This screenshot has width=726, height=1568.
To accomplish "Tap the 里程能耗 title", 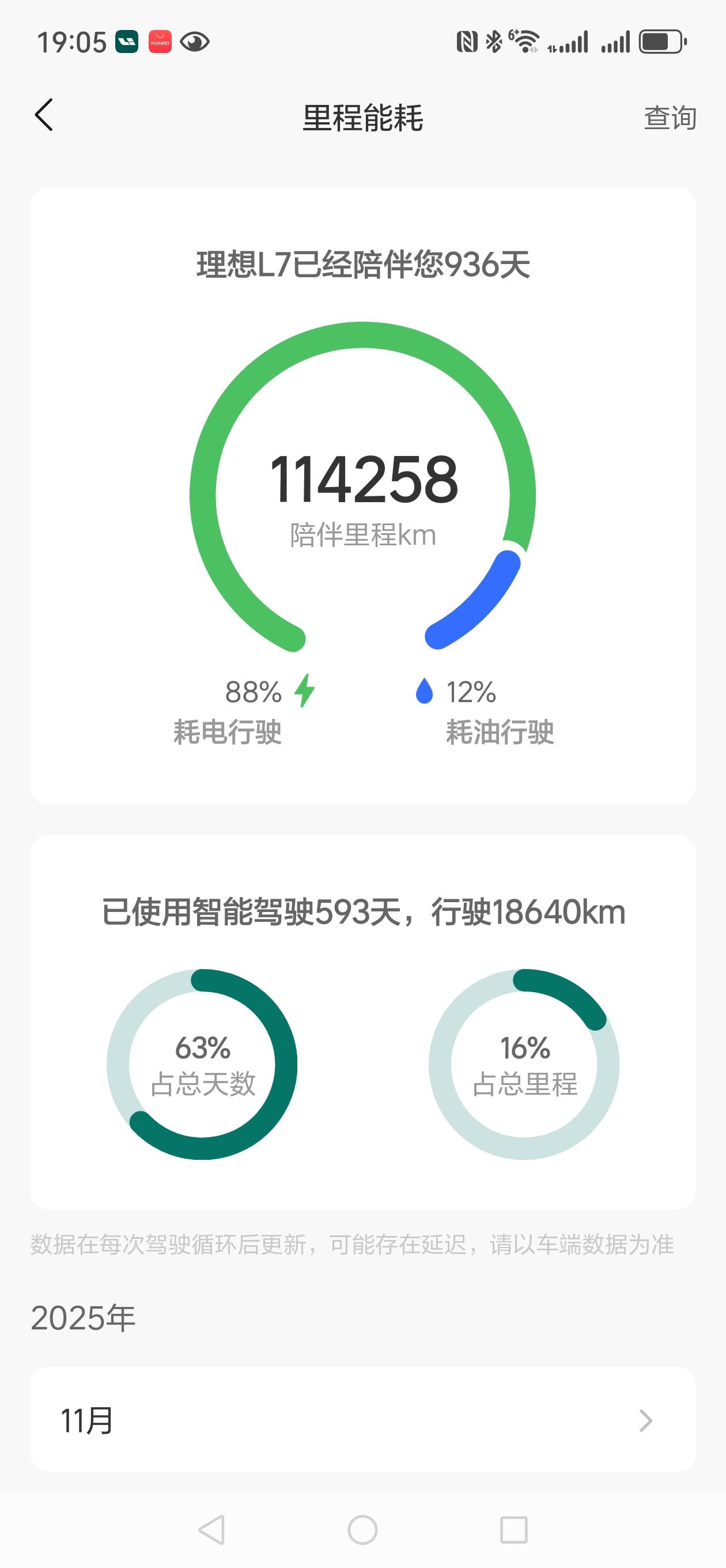I will click(362, 119).
